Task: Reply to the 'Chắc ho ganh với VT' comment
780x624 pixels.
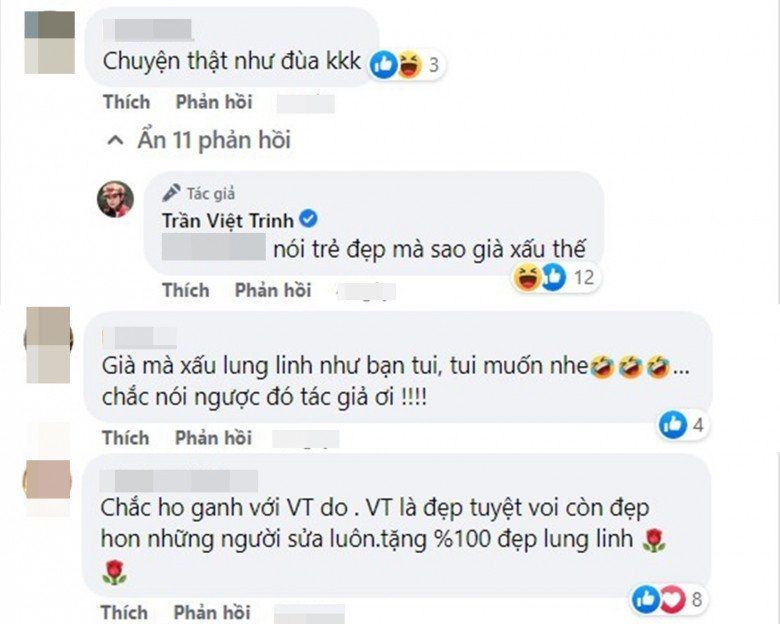Action: coord(213,612)
